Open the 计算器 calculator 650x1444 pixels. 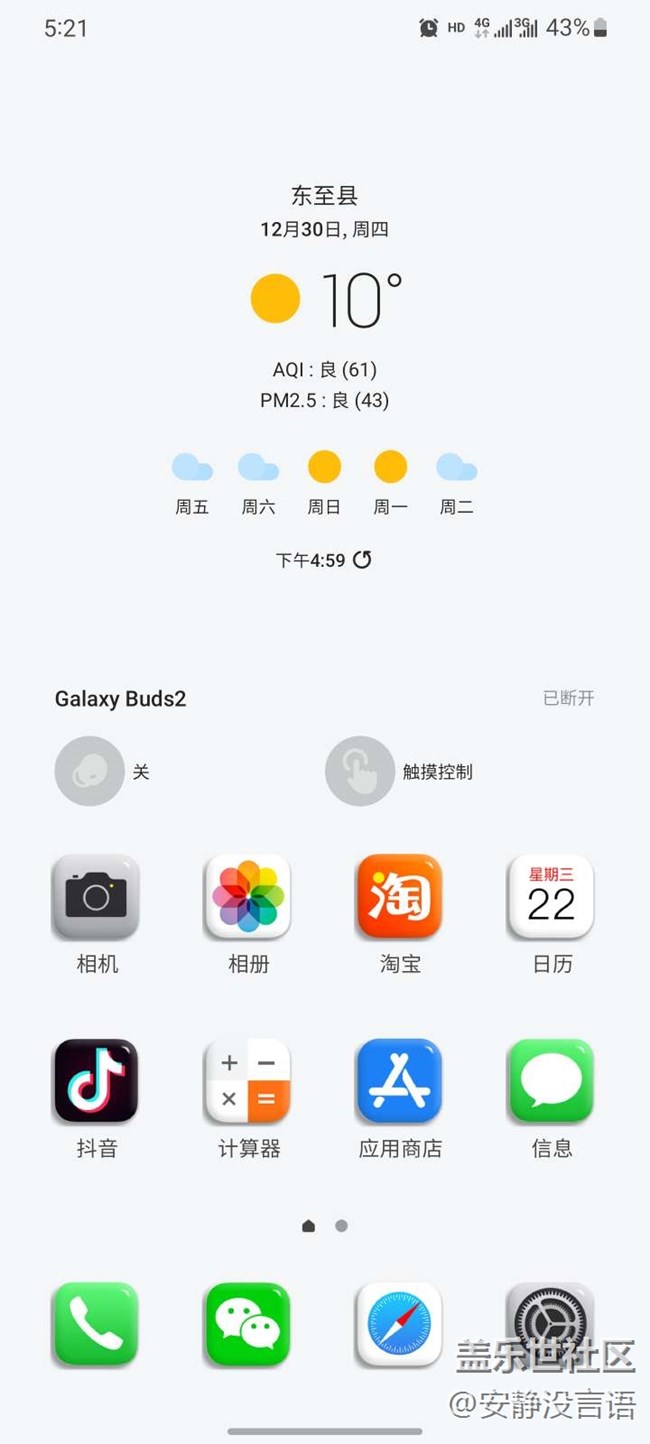coord(248,1081)
